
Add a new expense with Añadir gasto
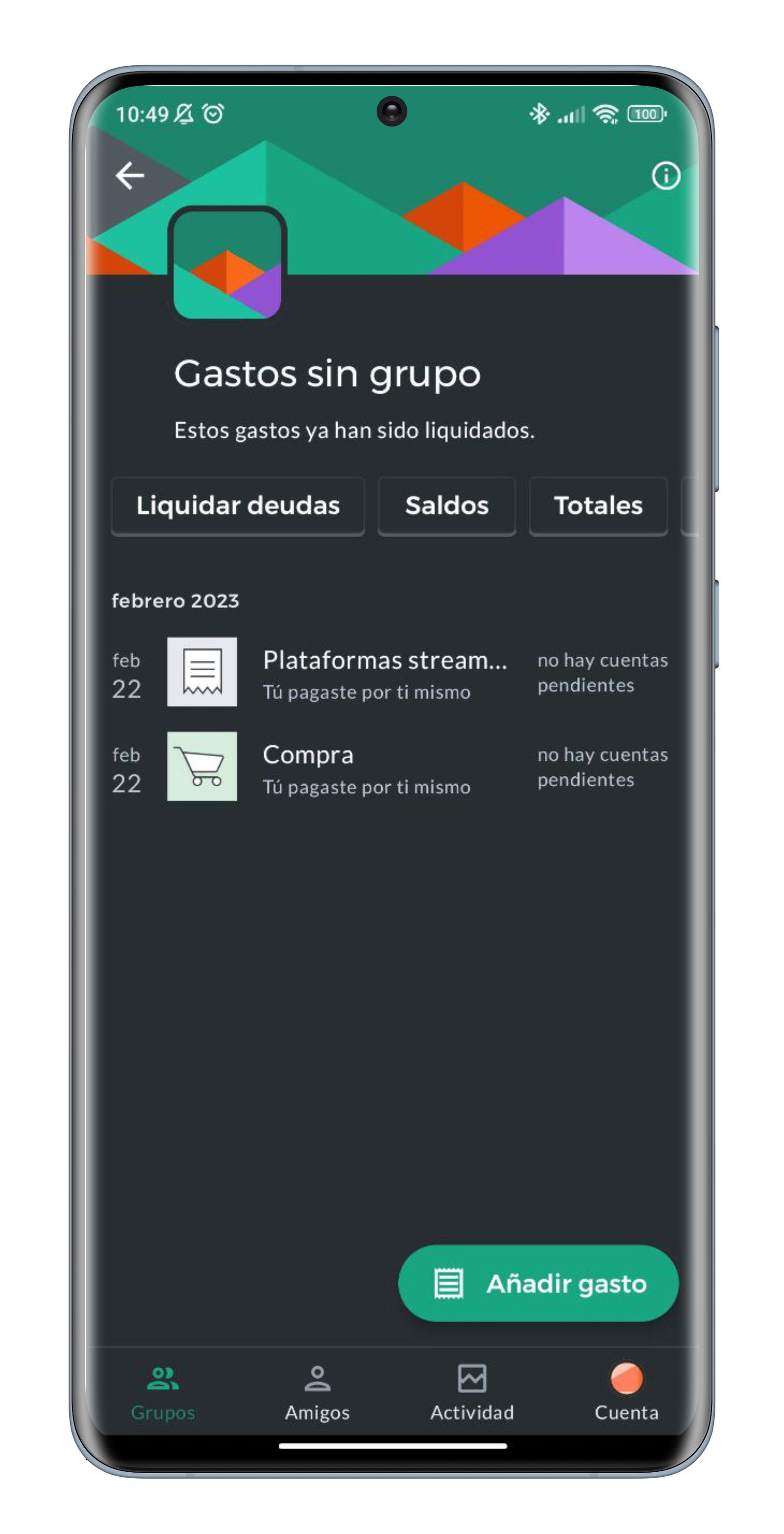(x=538, y=1283)
